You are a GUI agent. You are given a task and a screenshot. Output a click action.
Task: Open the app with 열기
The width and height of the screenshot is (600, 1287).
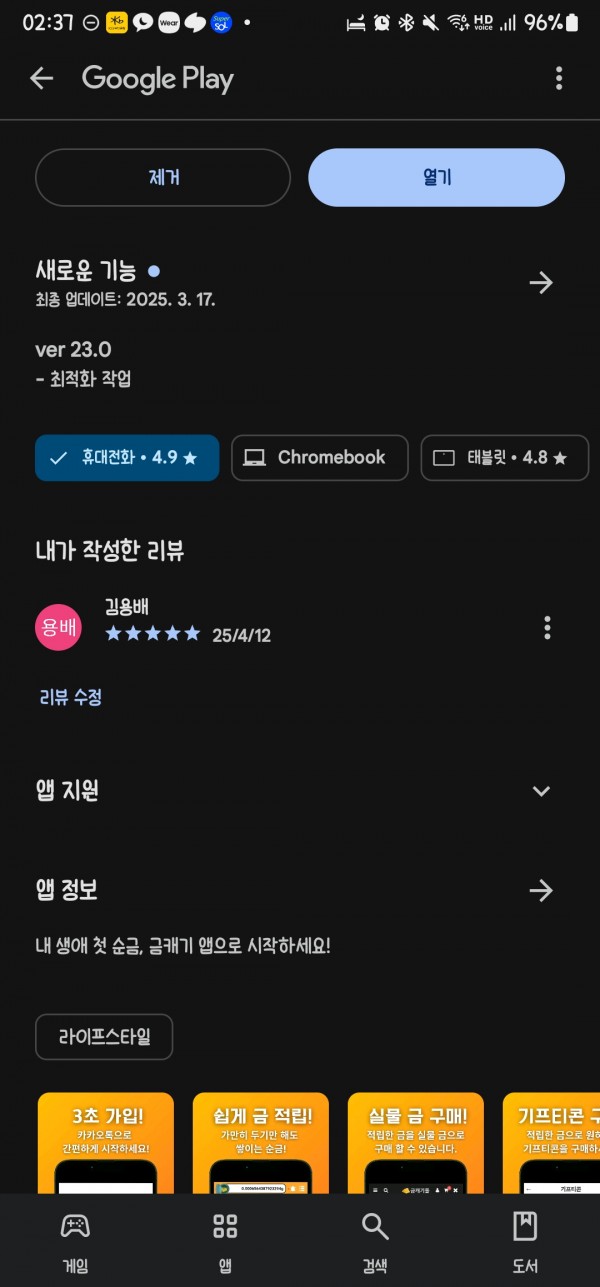pos(437,178)
